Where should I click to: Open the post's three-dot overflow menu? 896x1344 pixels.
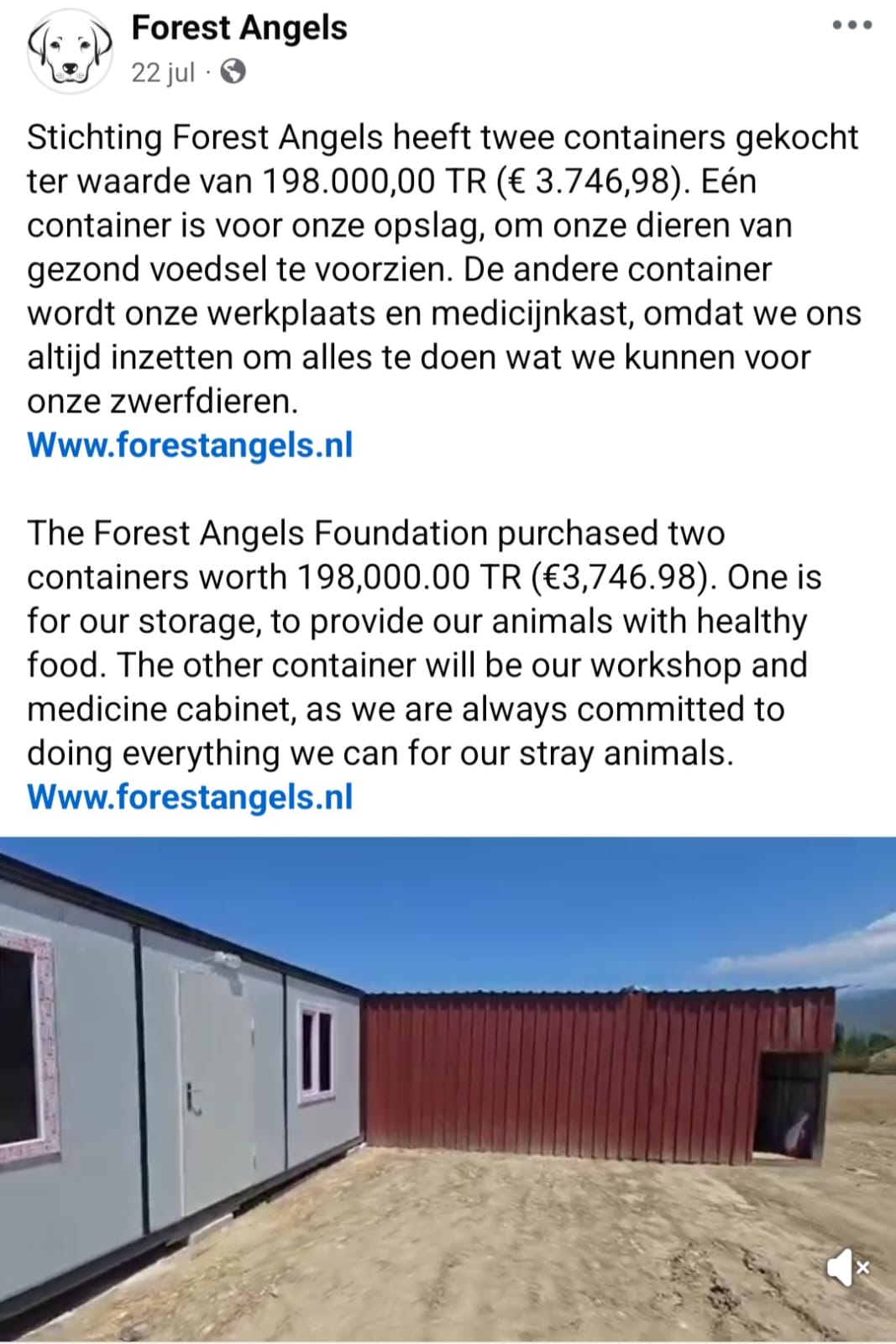852,25
